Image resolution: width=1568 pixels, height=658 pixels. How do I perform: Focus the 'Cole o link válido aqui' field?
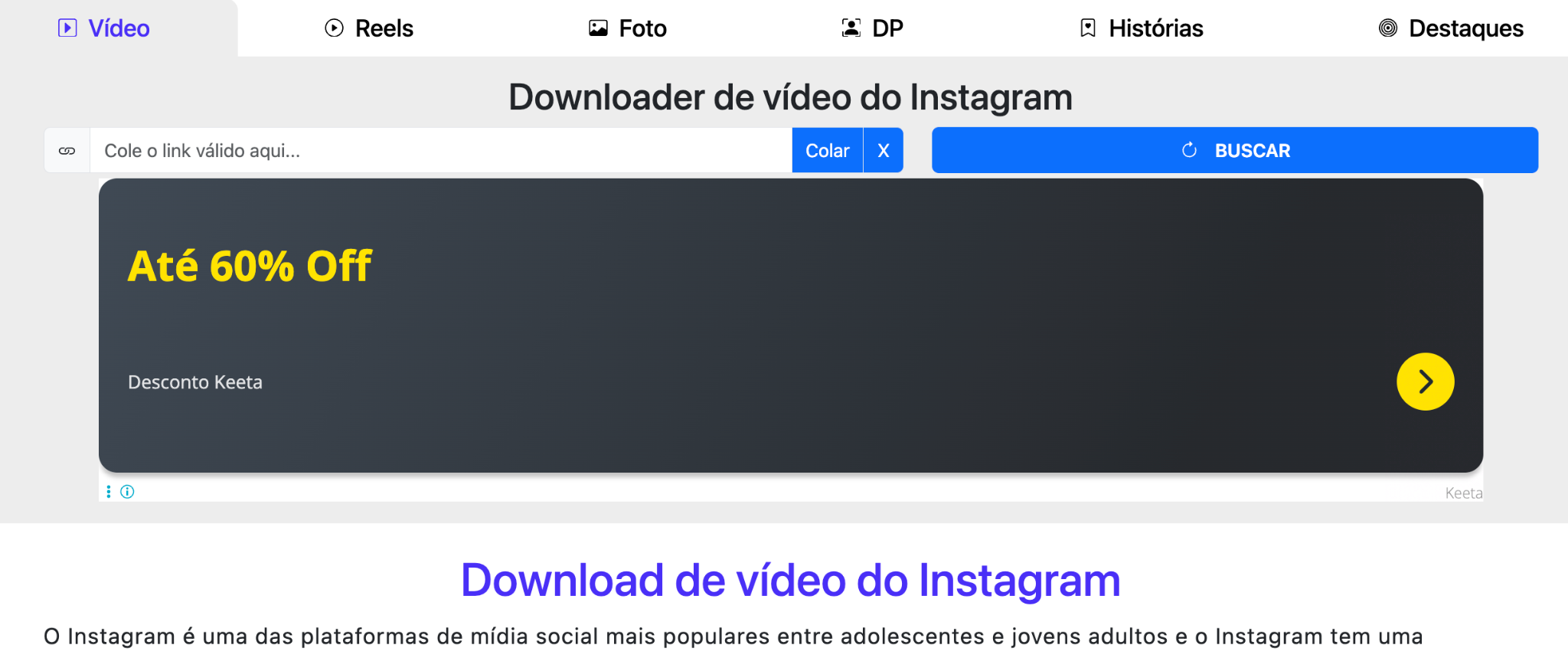pyautogui.click(x=440, y=151)
